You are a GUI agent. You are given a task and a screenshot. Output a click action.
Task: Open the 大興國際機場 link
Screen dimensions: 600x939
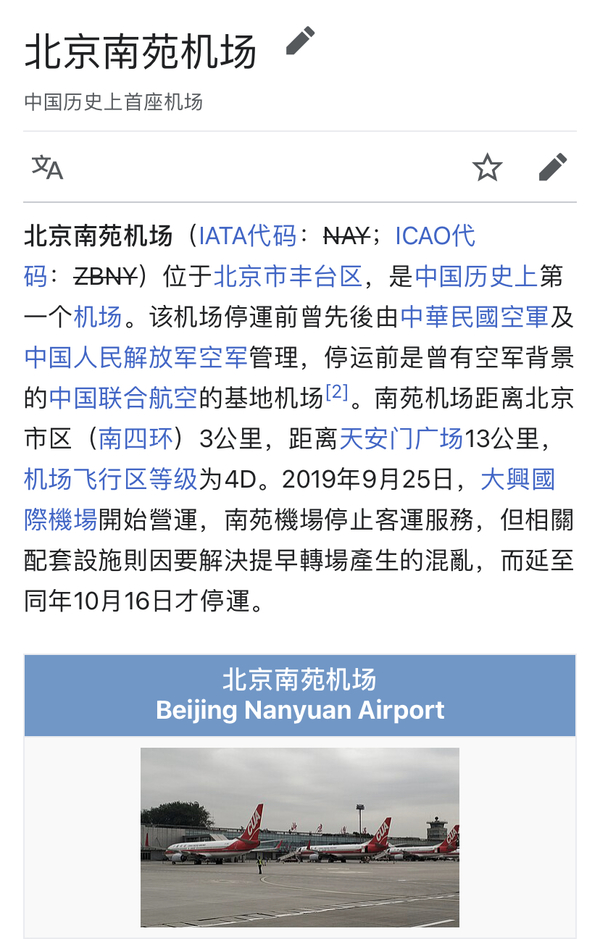(517, 479)
